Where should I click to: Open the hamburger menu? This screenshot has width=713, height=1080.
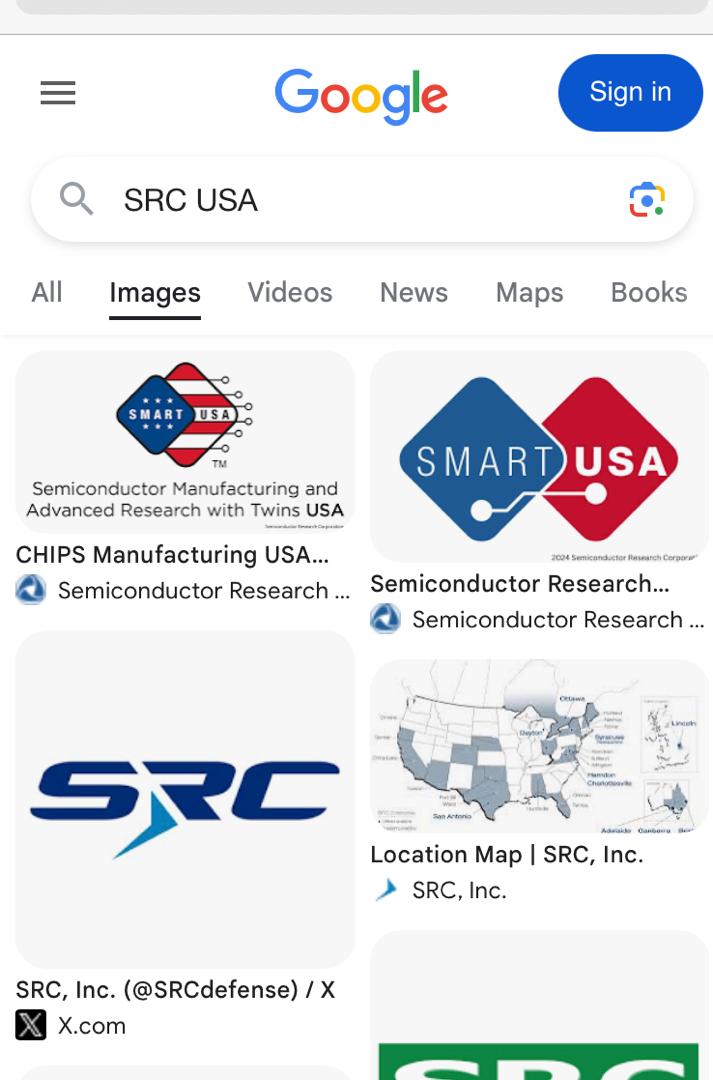[x=58, y=93]
